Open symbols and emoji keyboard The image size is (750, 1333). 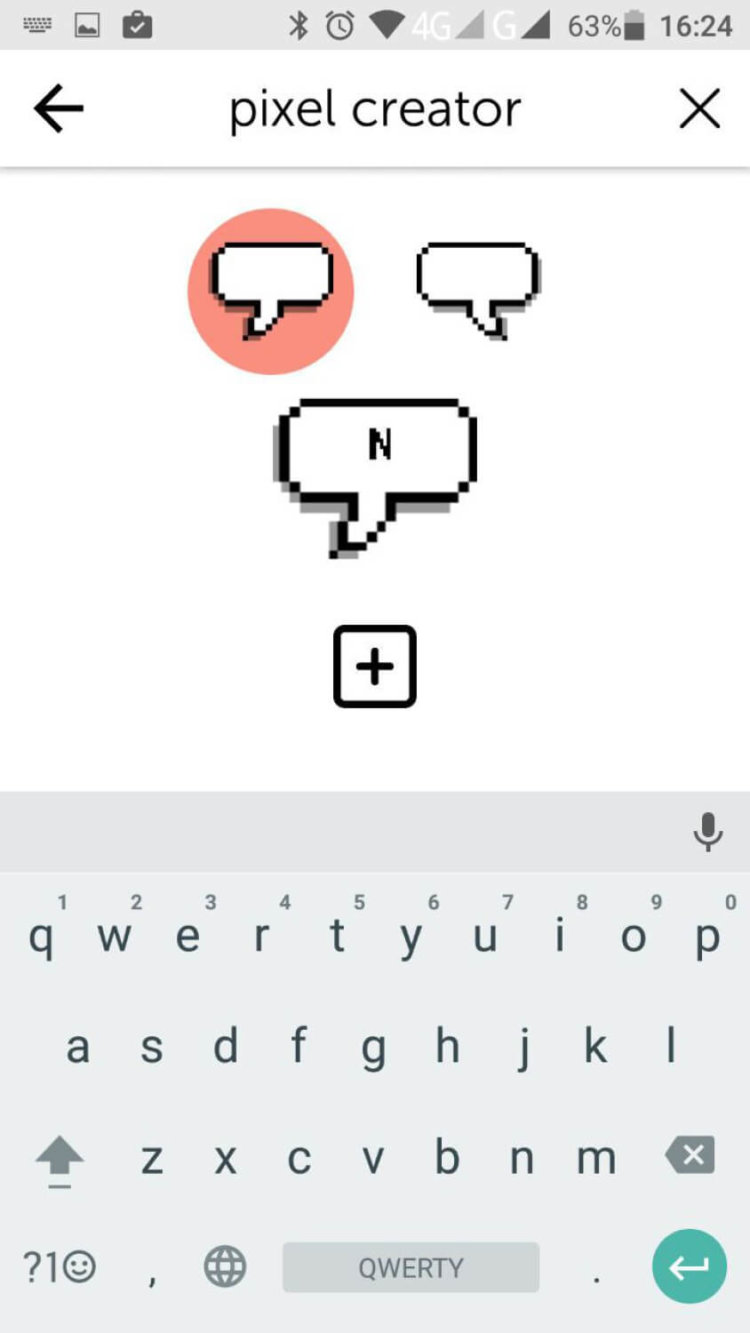click(x=59, y=1268)
